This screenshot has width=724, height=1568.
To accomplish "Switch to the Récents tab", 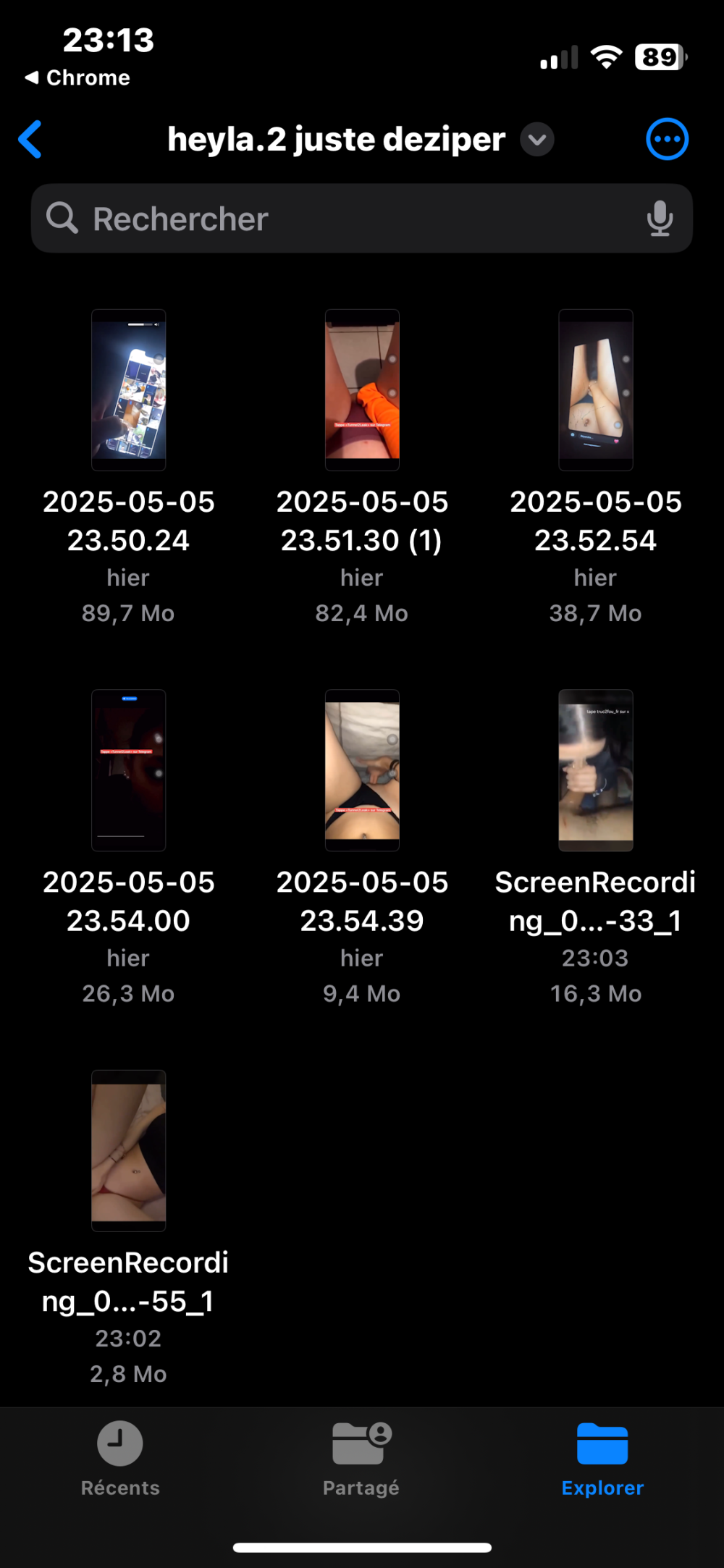I will [x=120, y=1457].
